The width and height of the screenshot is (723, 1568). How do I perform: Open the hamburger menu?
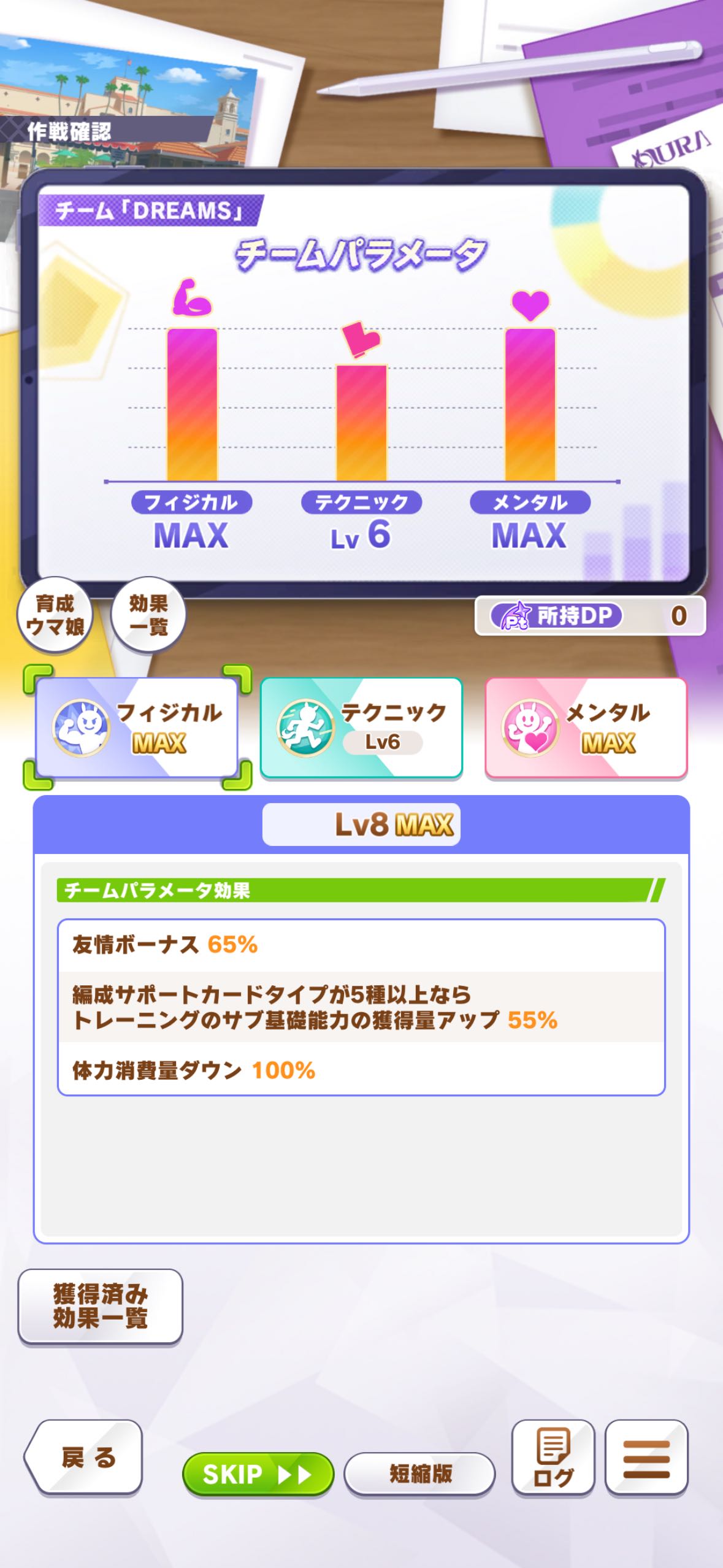pos(646,1457)
